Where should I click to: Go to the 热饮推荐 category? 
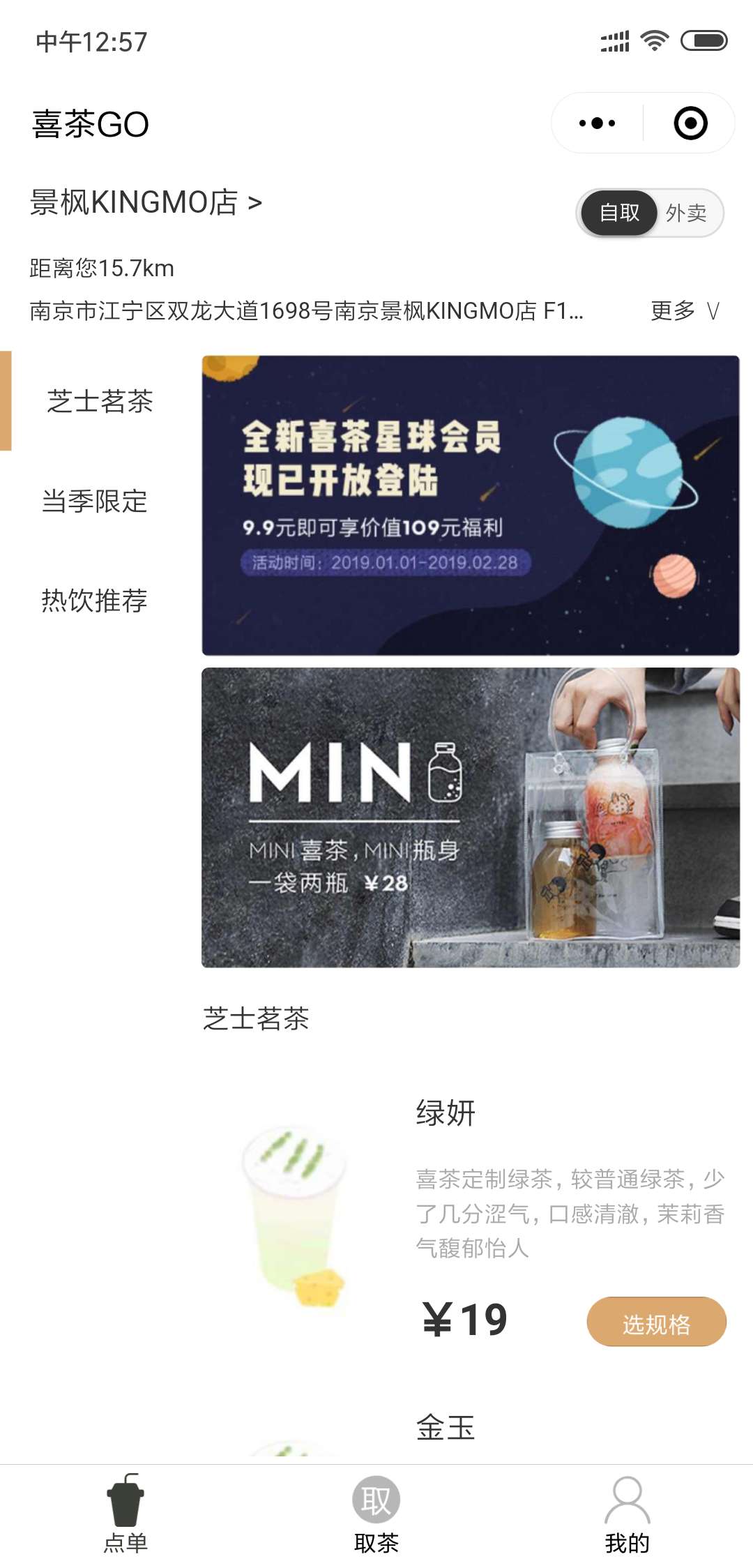94,600
